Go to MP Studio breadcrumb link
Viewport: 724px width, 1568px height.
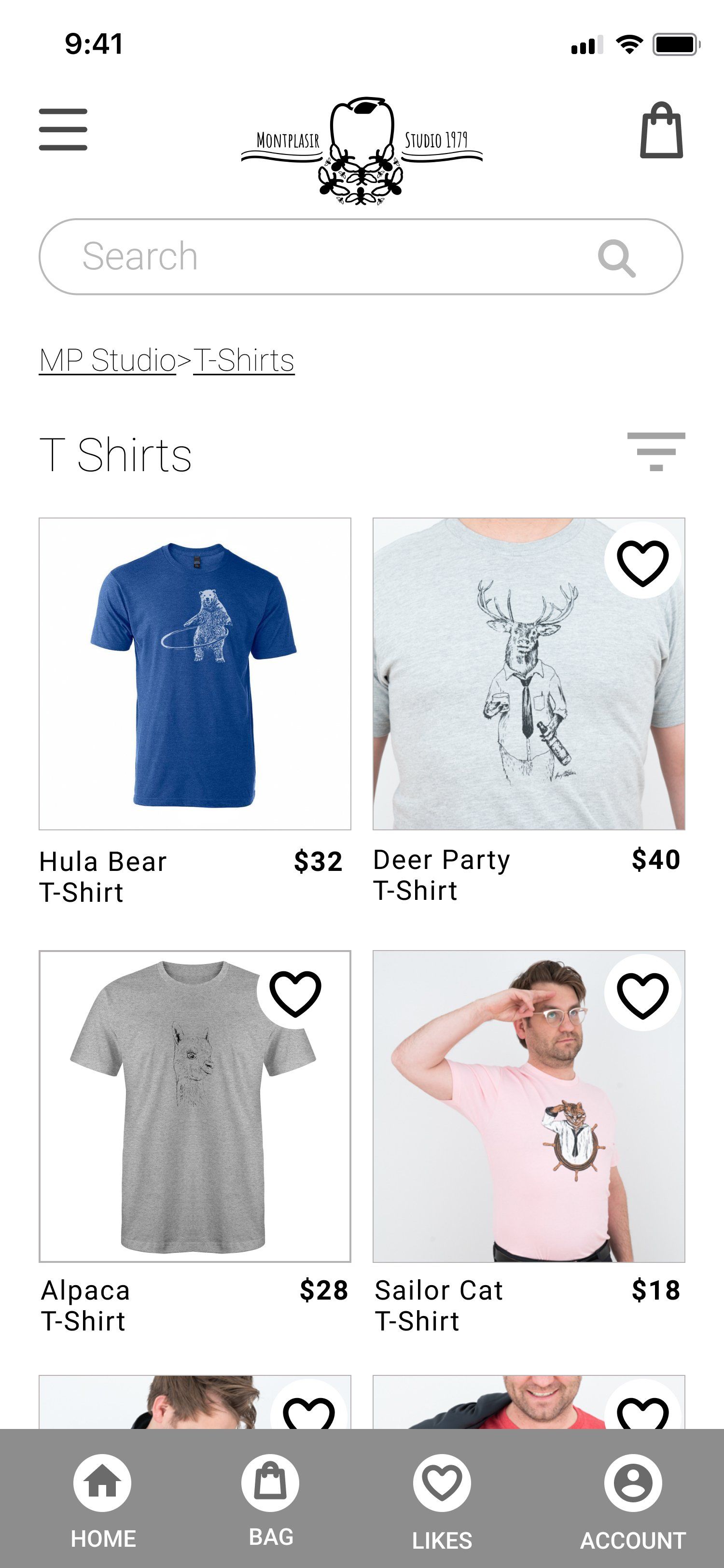pos(108,360)
